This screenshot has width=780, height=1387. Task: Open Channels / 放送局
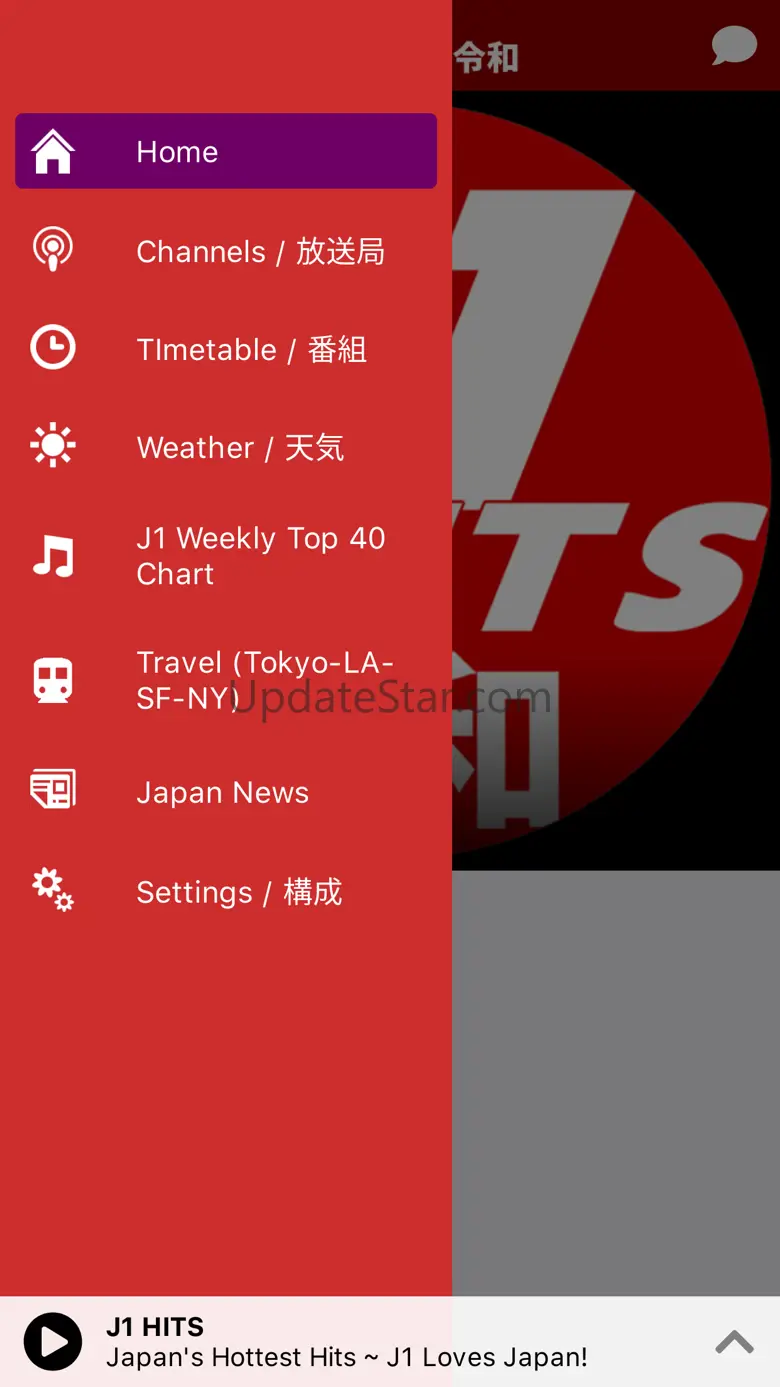point(225,251)
